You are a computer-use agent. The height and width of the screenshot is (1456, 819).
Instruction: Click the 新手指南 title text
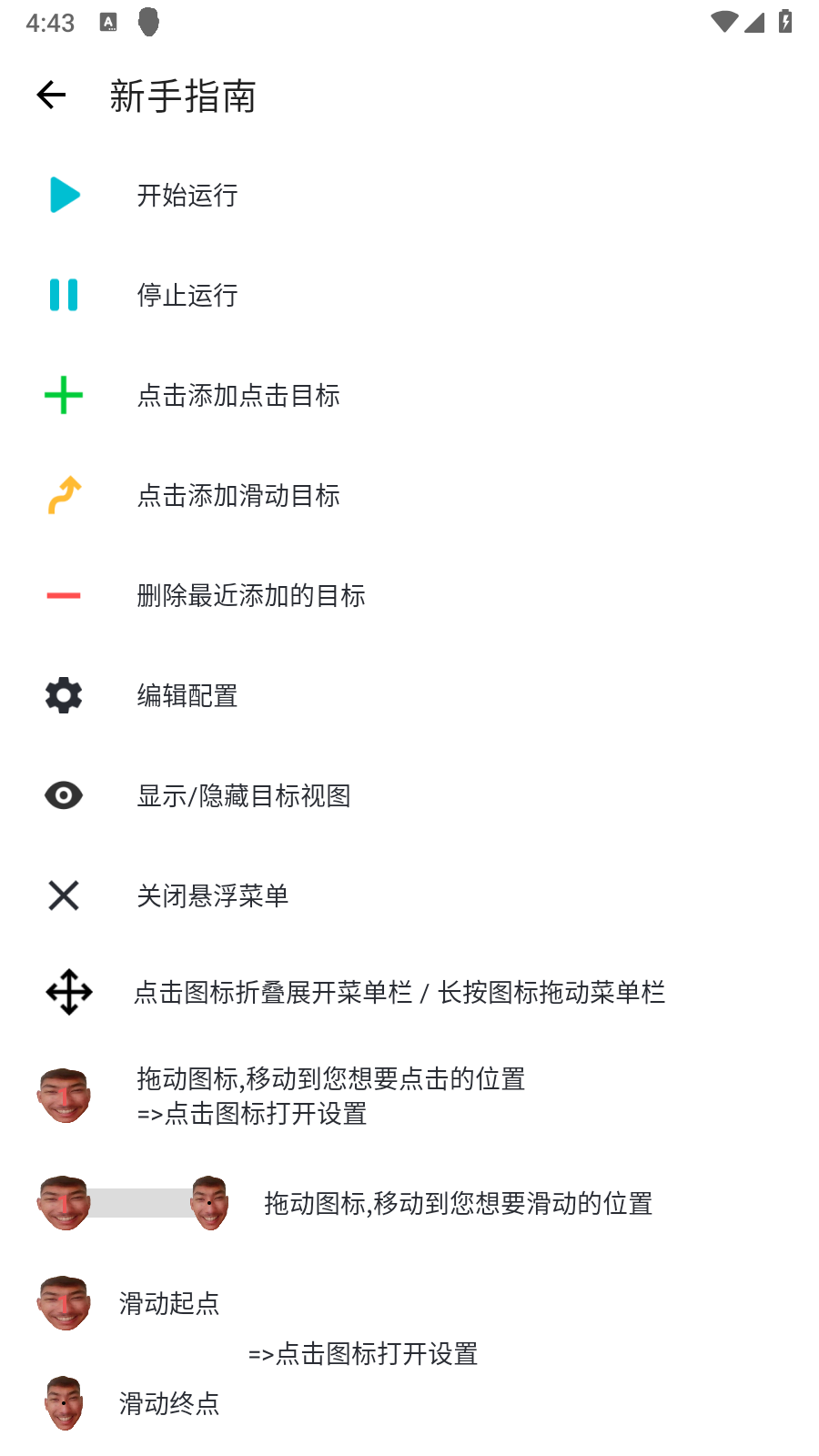183,96
